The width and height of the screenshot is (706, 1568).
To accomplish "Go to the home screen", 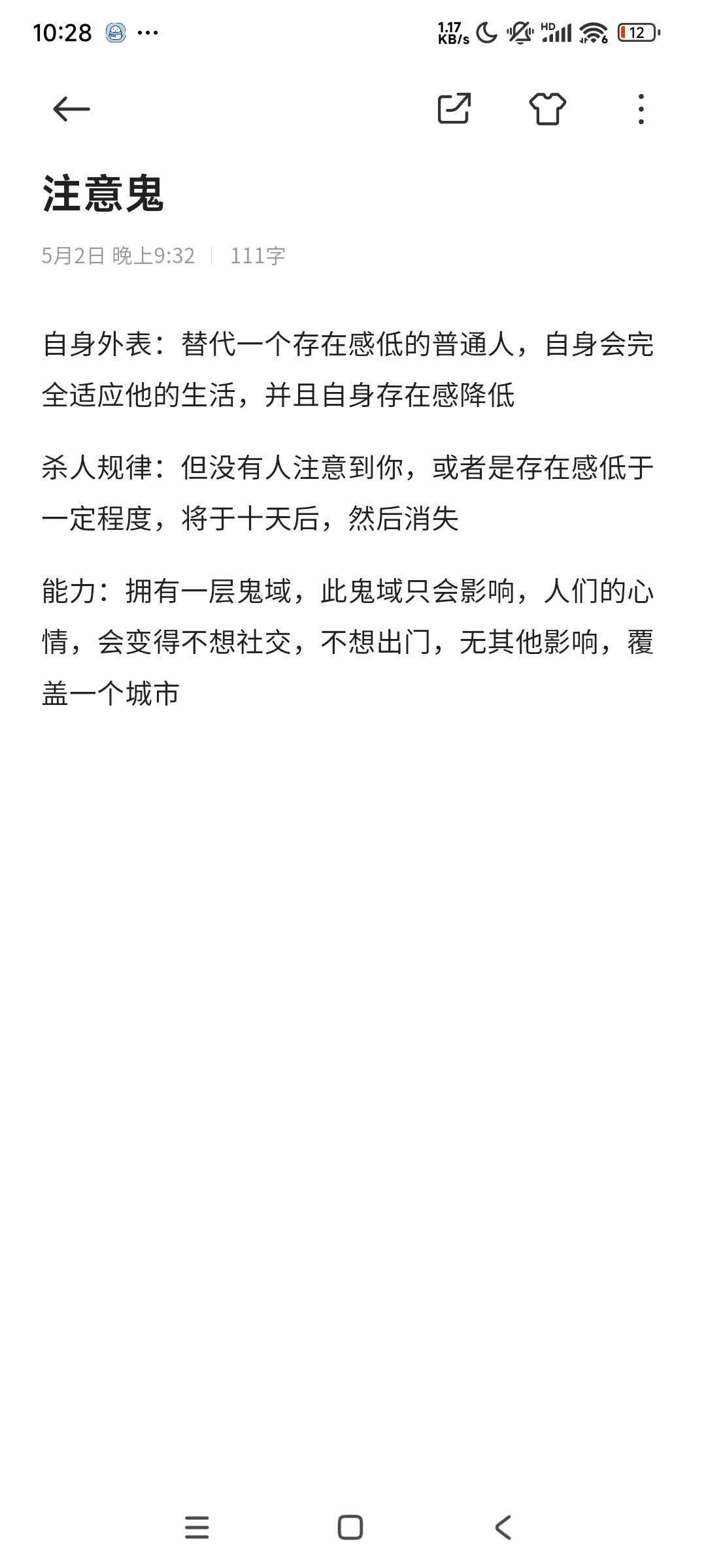I will click(x=350, y=1527).
